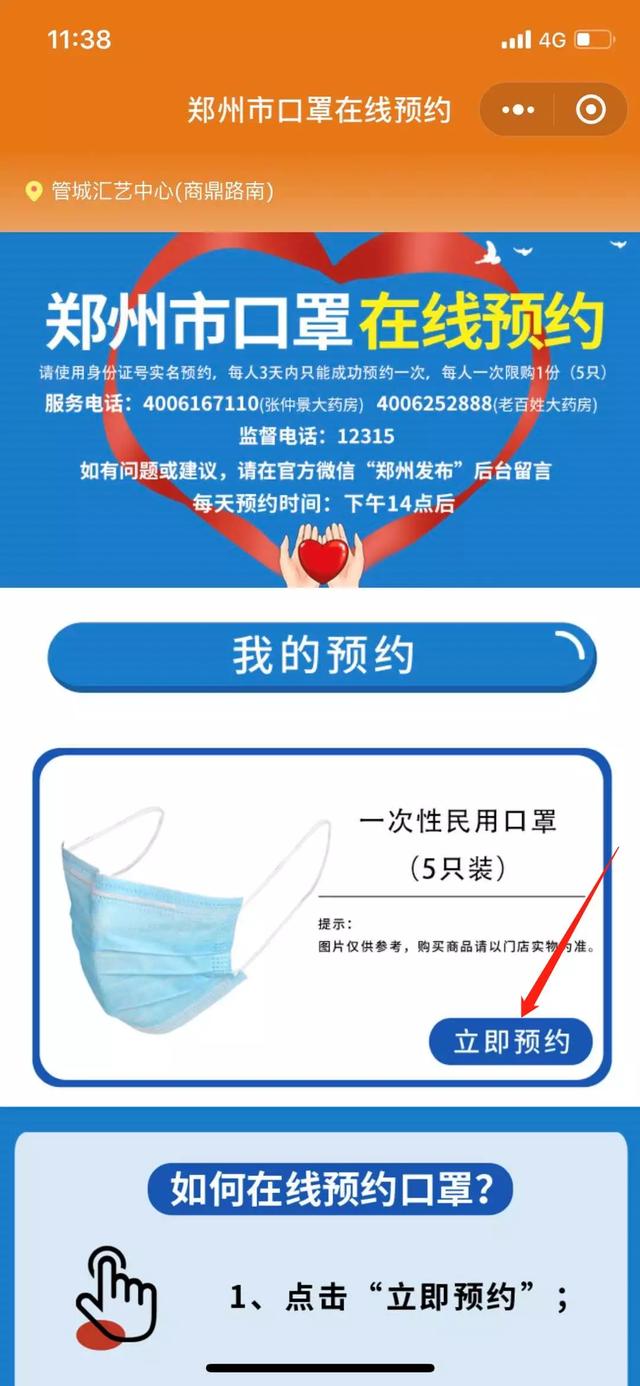Open 我的预约 to view my reservations

[322, 656]
